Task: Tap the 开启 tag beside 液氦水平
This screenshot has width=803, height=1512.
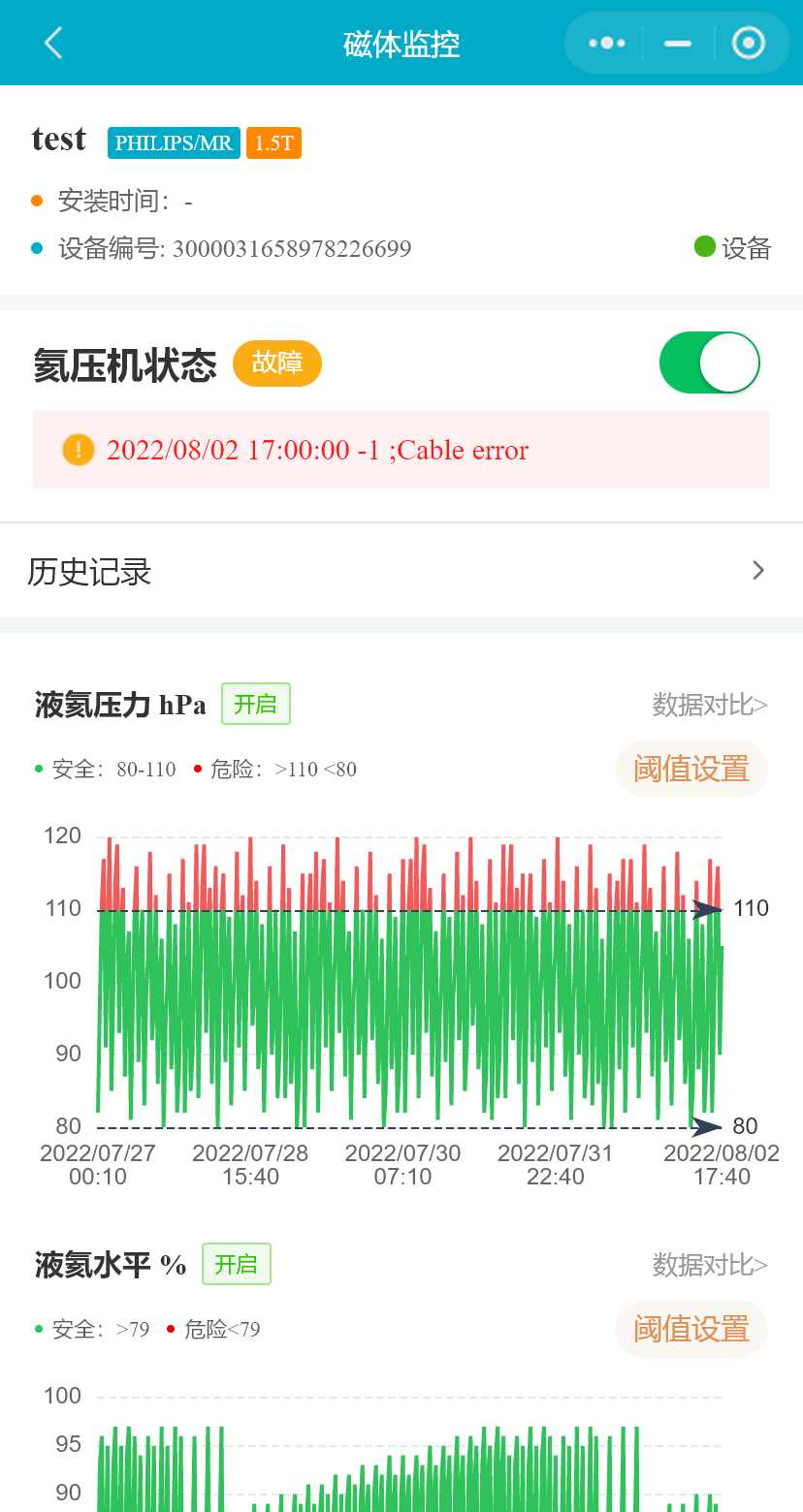Action: (237, 1264)
